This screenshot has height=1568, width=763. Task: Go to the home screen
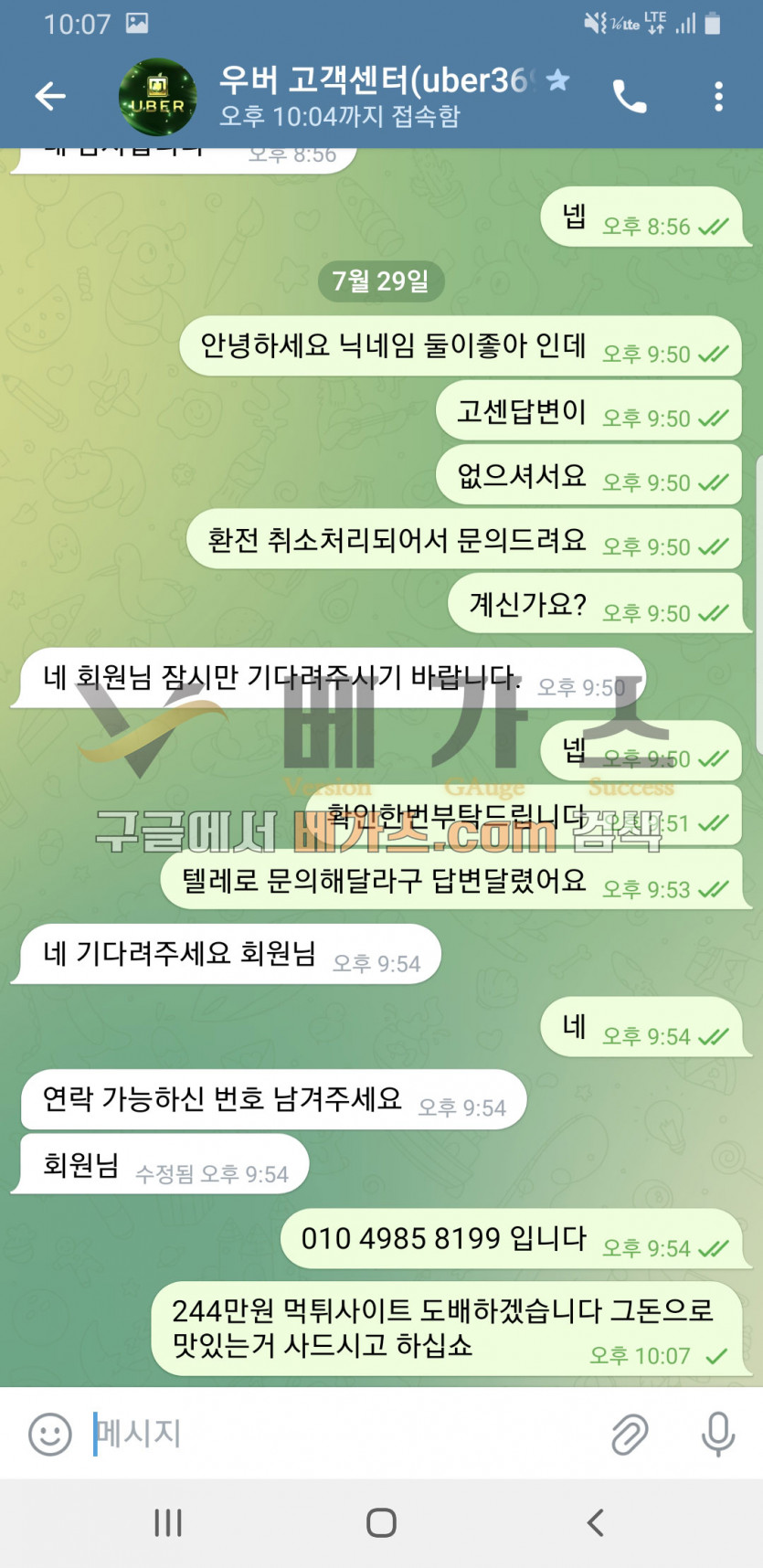click(x=381, y=1523)
